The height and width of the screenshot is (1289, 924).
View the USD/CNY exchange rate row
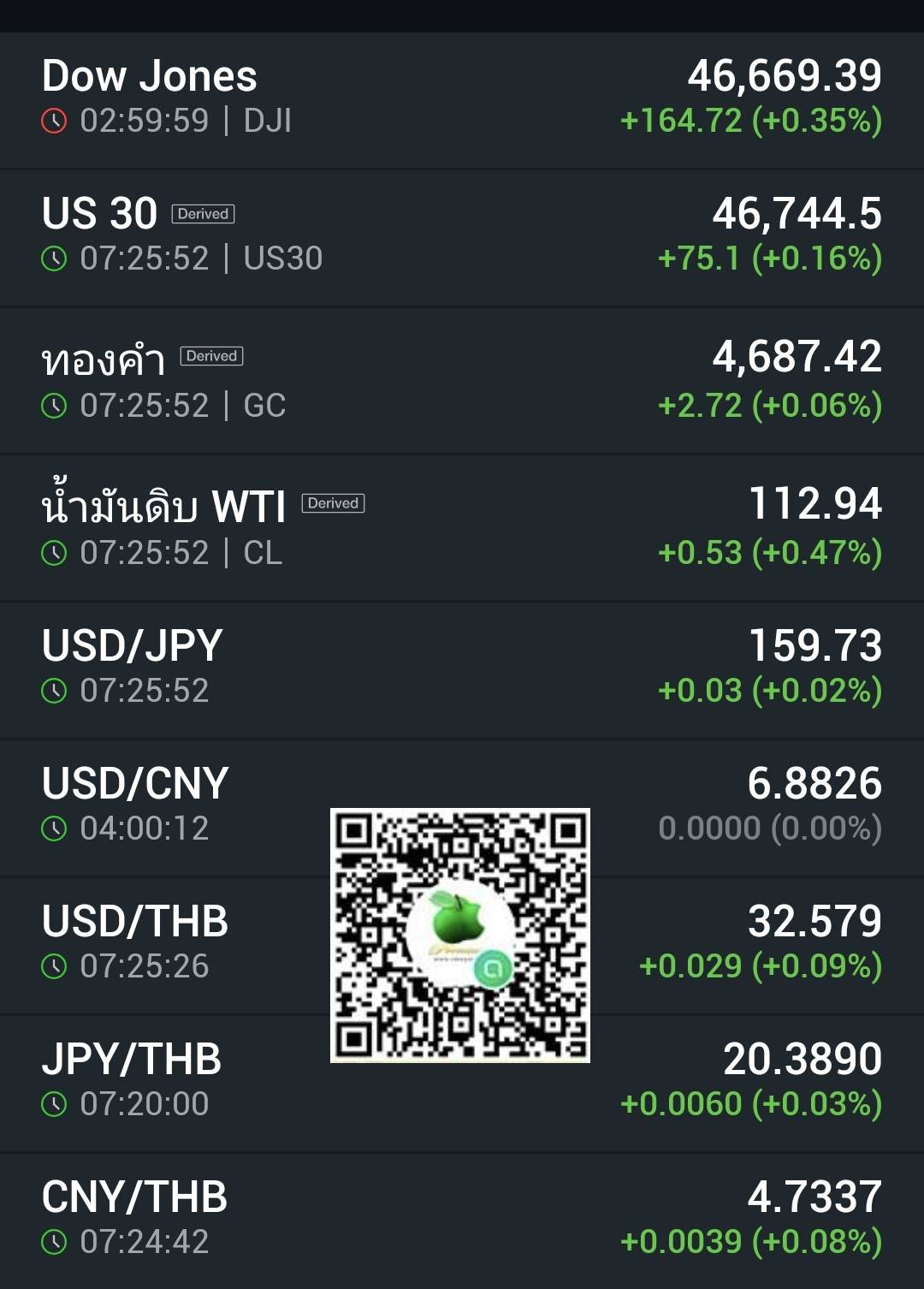(135, 784)
